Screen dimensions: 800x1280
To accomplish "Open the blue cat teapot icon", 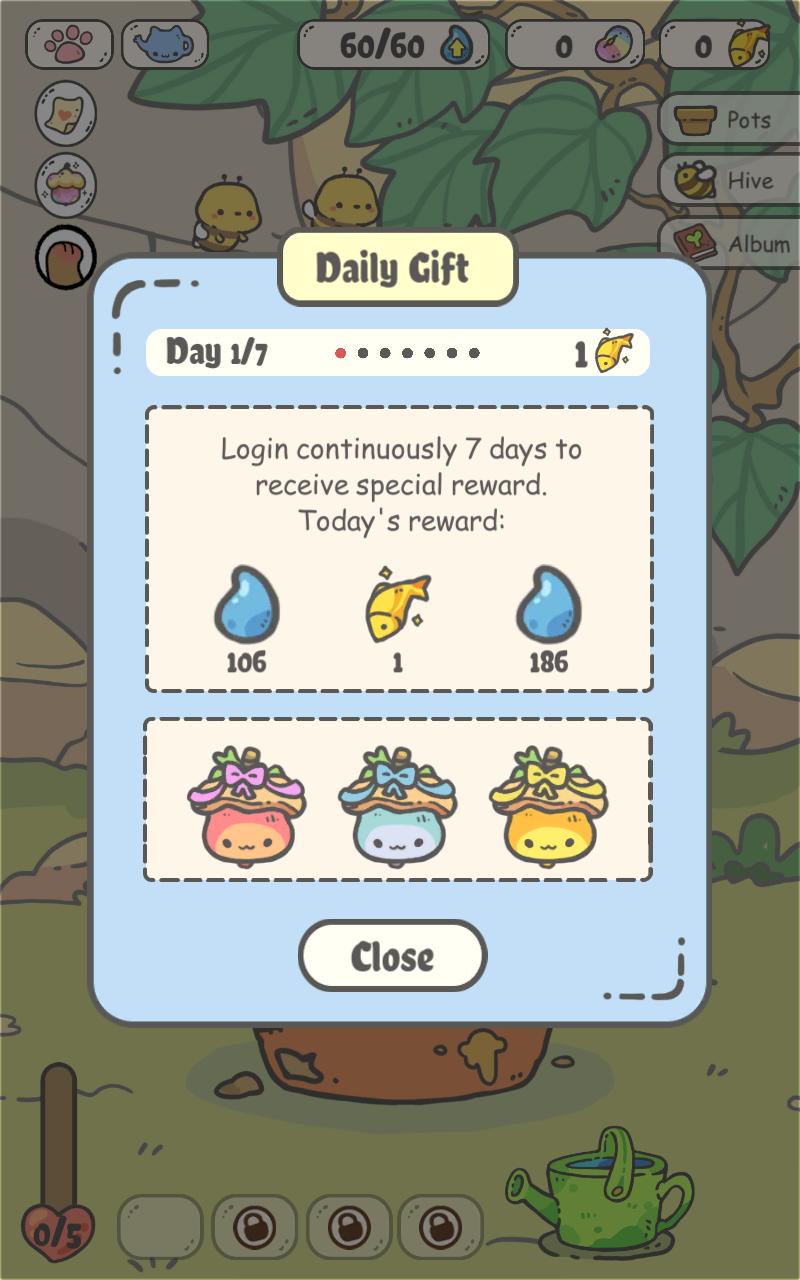I will point(164,45).
